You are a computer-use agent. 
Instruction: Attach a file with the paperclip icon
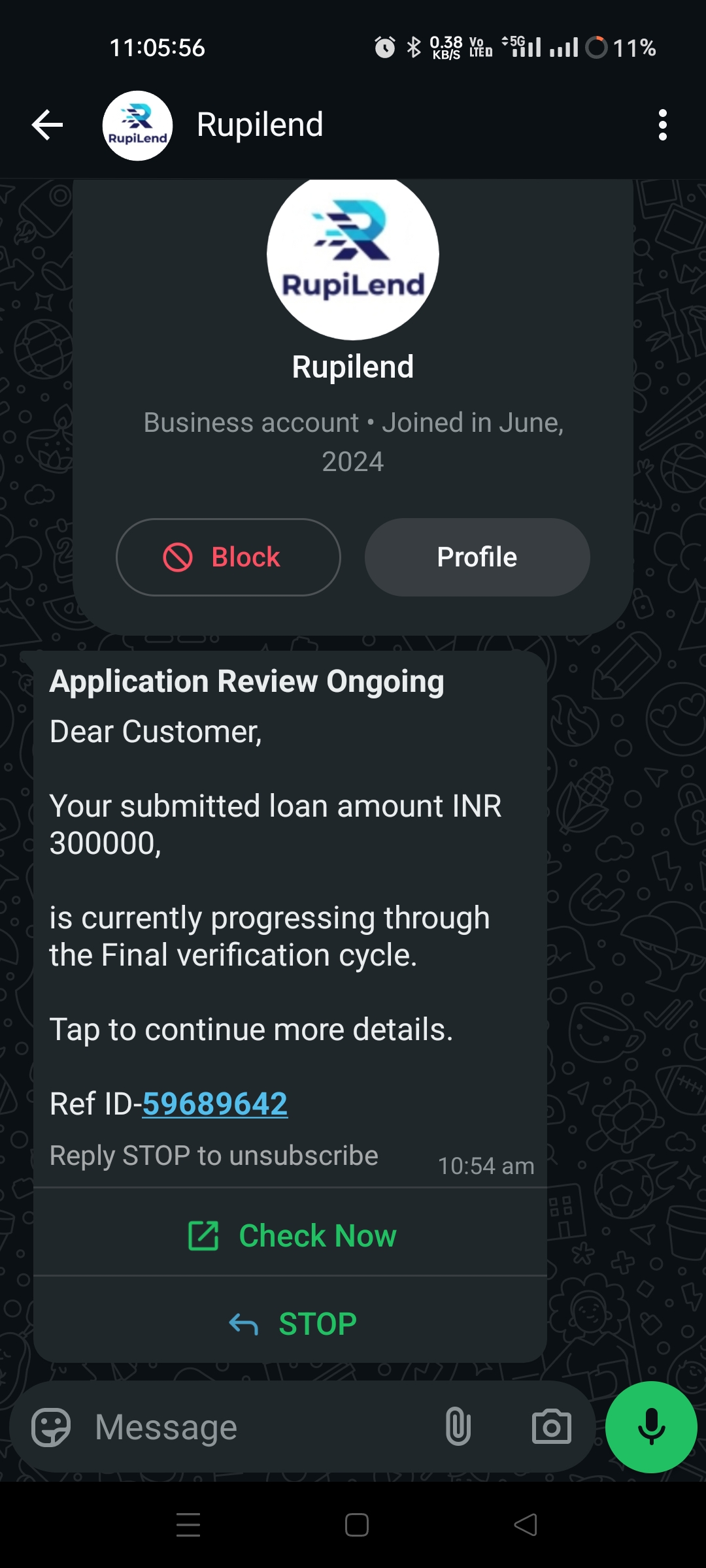click(458, 1428)
